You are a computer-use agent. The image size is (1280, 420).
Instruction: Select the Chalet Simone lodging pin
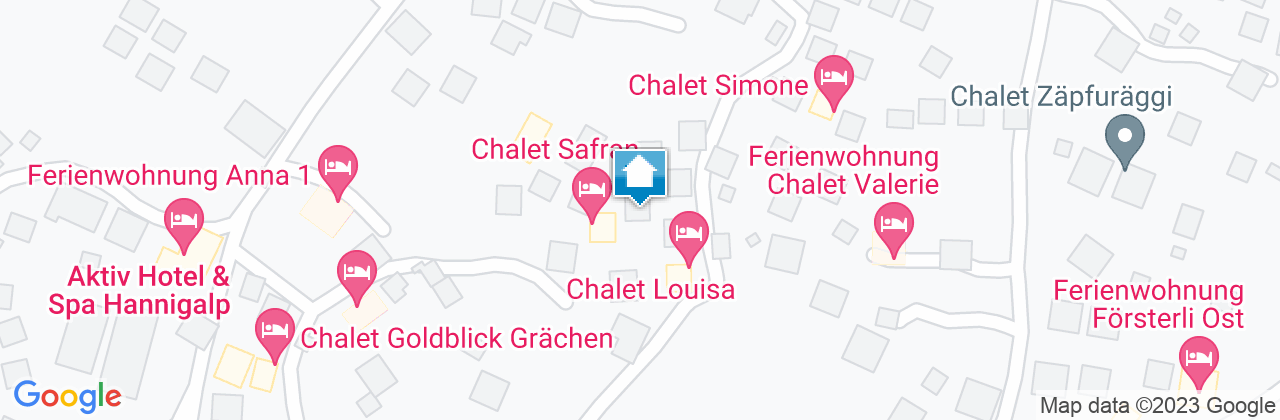coord(832,76)
